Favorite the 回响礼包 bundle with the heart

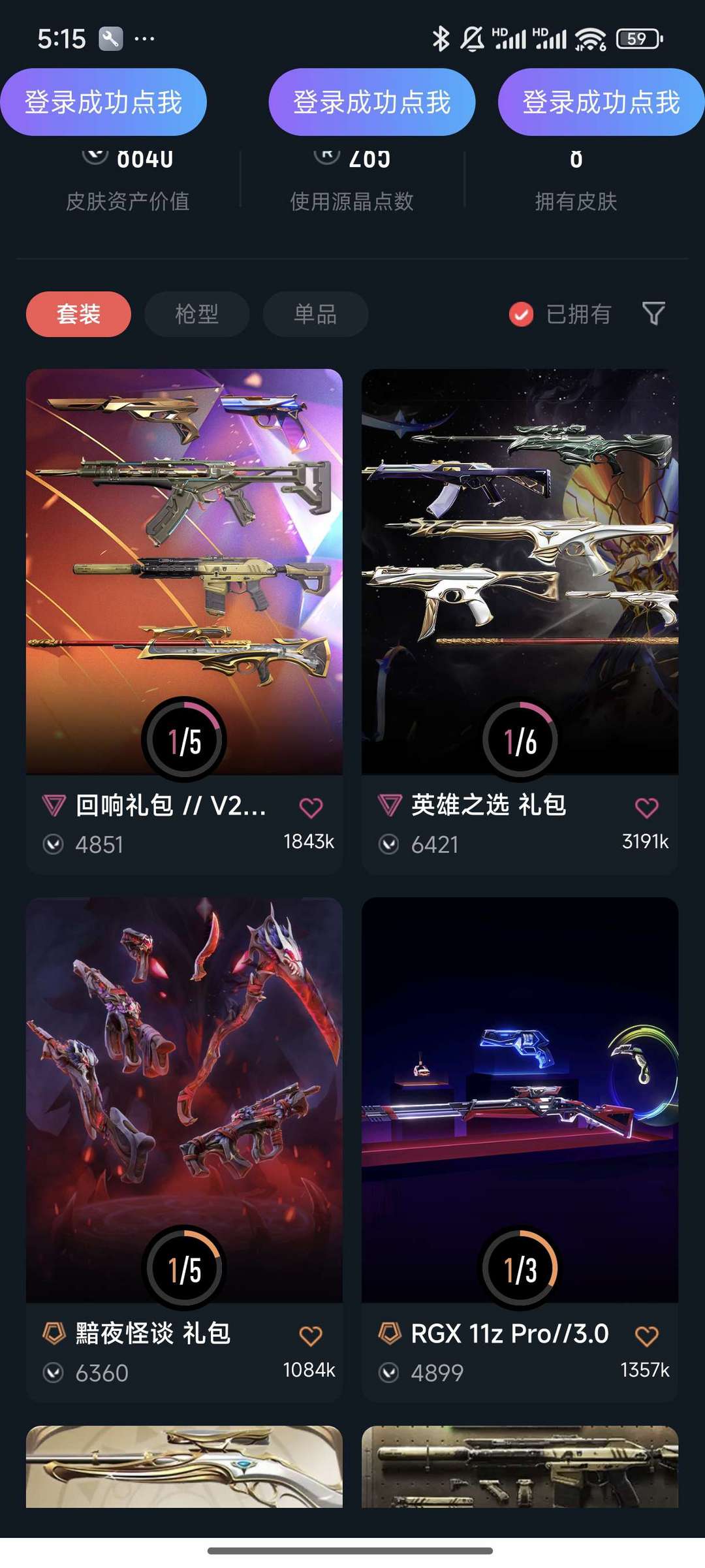[311, 808]
